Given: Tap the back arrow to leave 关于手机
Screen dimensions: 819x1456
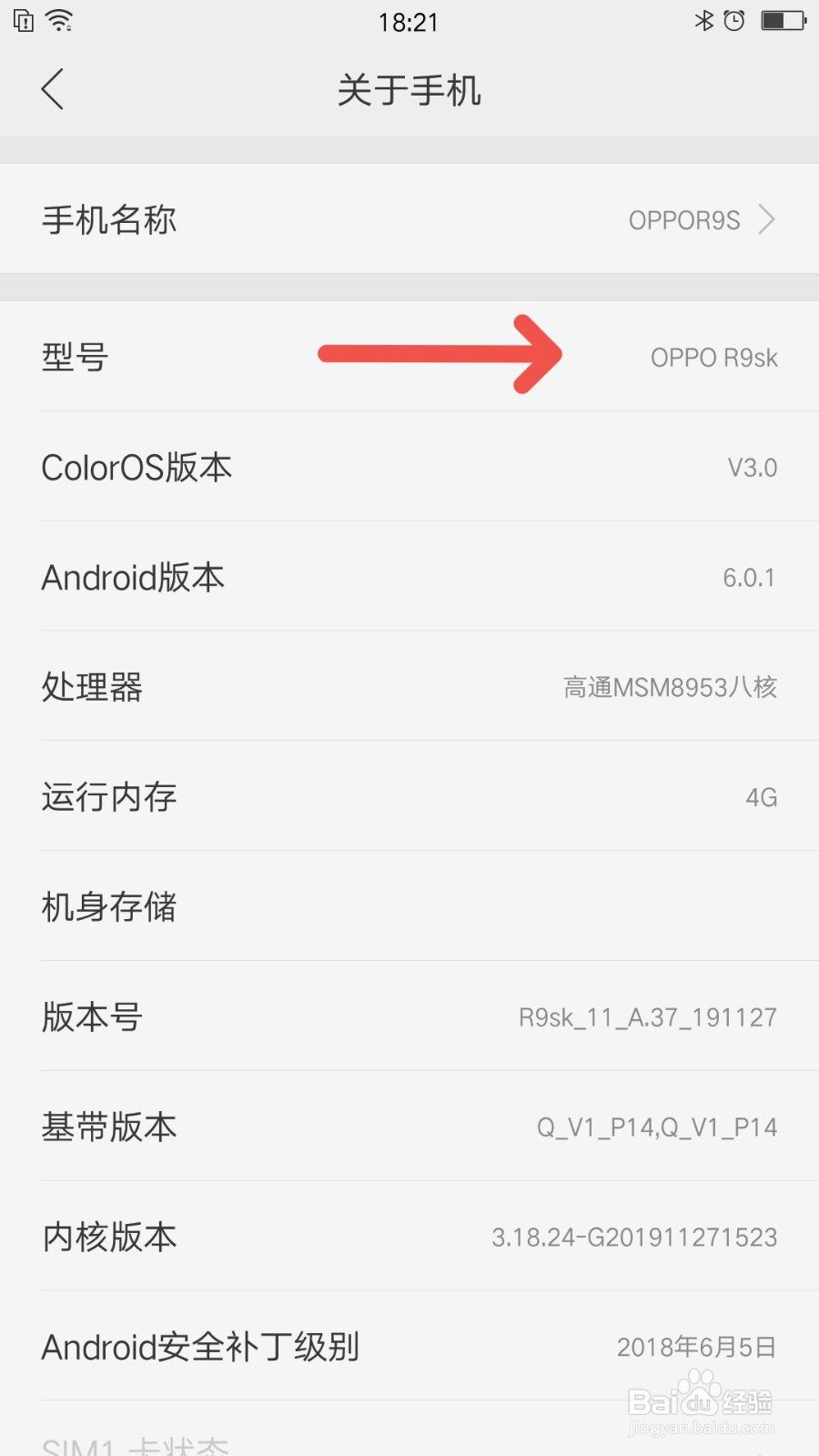Looking at the screenshot, I should [x=52, y=89].
